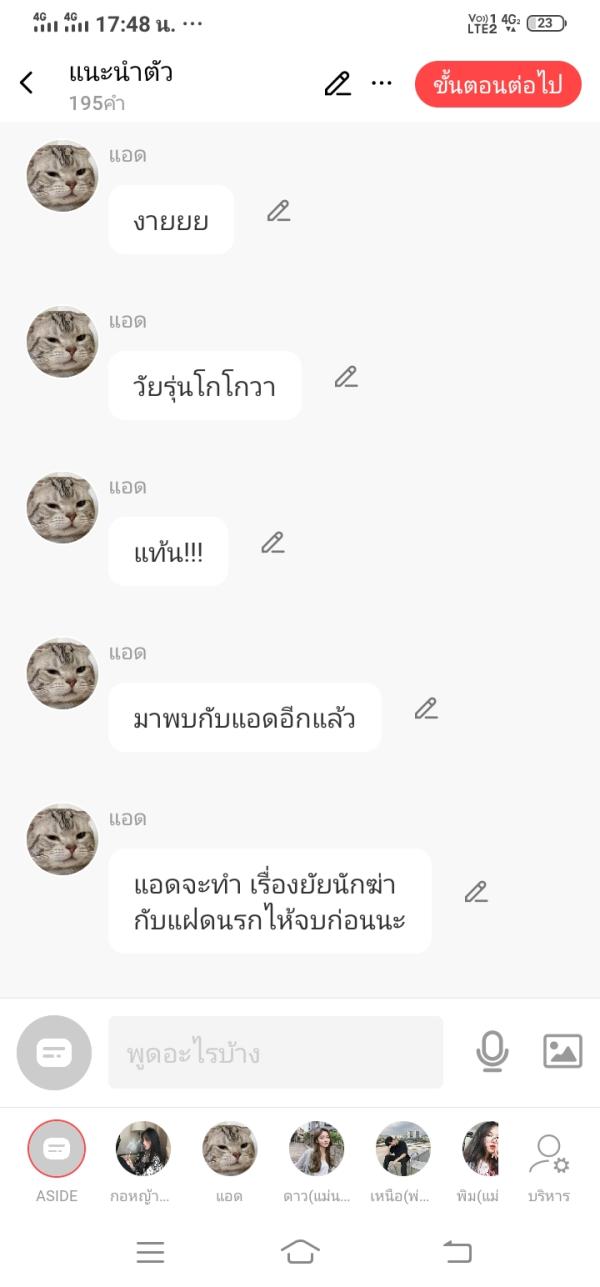600x1287 pixels.
Task: Switch to the character เหนือ
Action: pyautogui.click(x=403, y=1149)
